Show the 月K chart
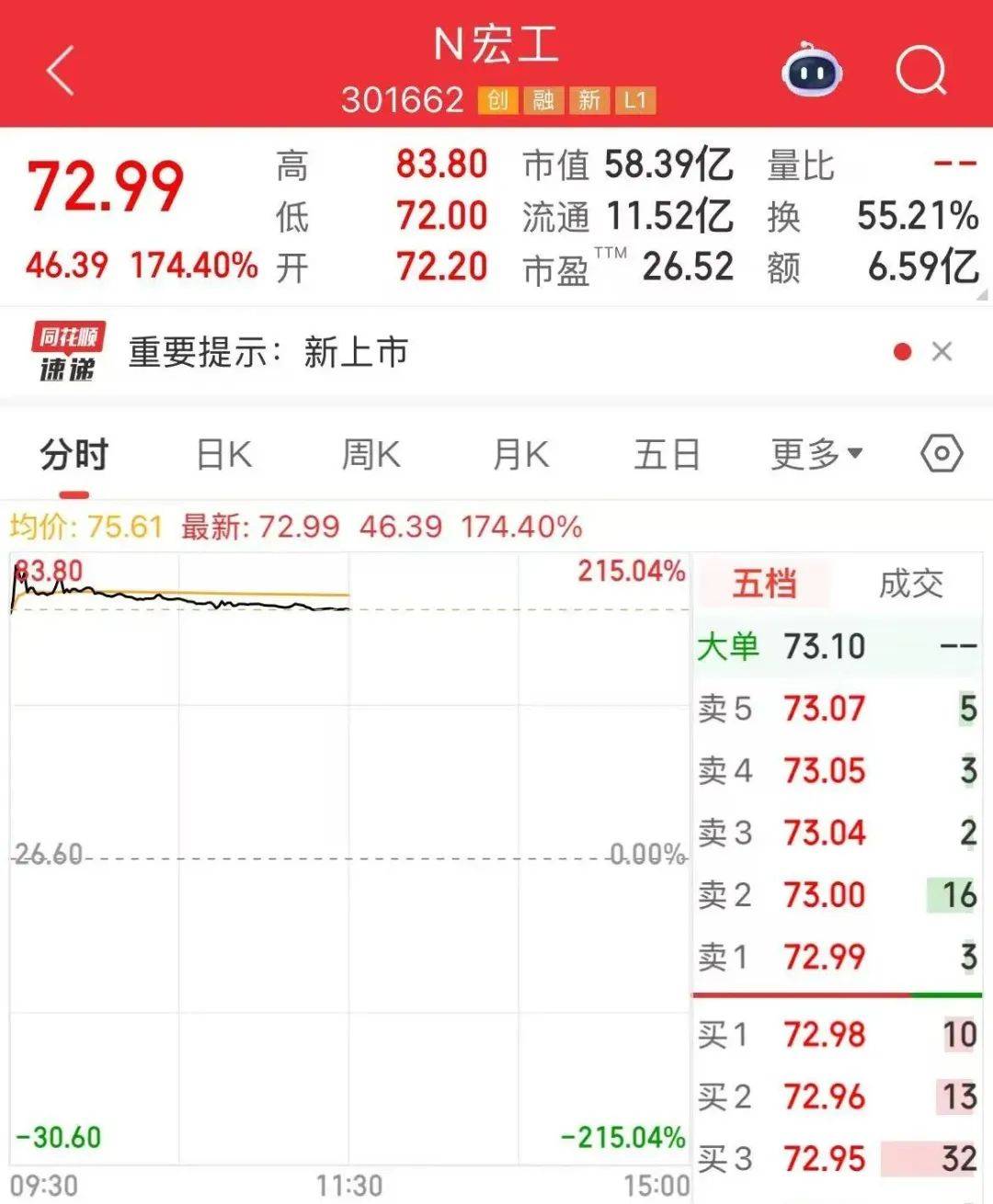The image size is (993, 1204). tap(520, 455)
